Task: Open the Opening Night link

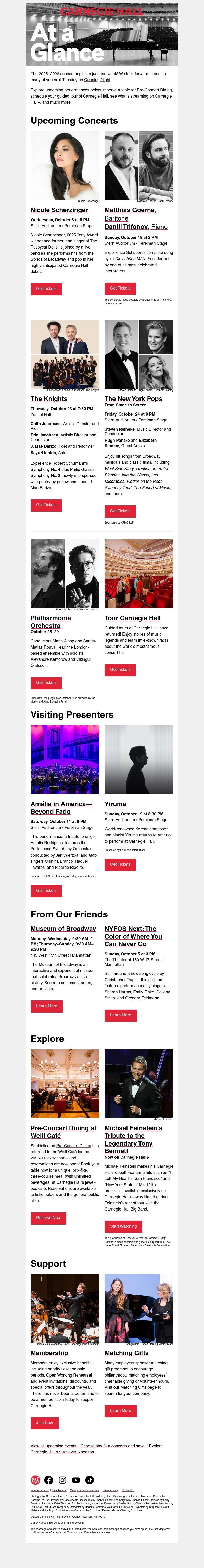Action: coord(97,80)
